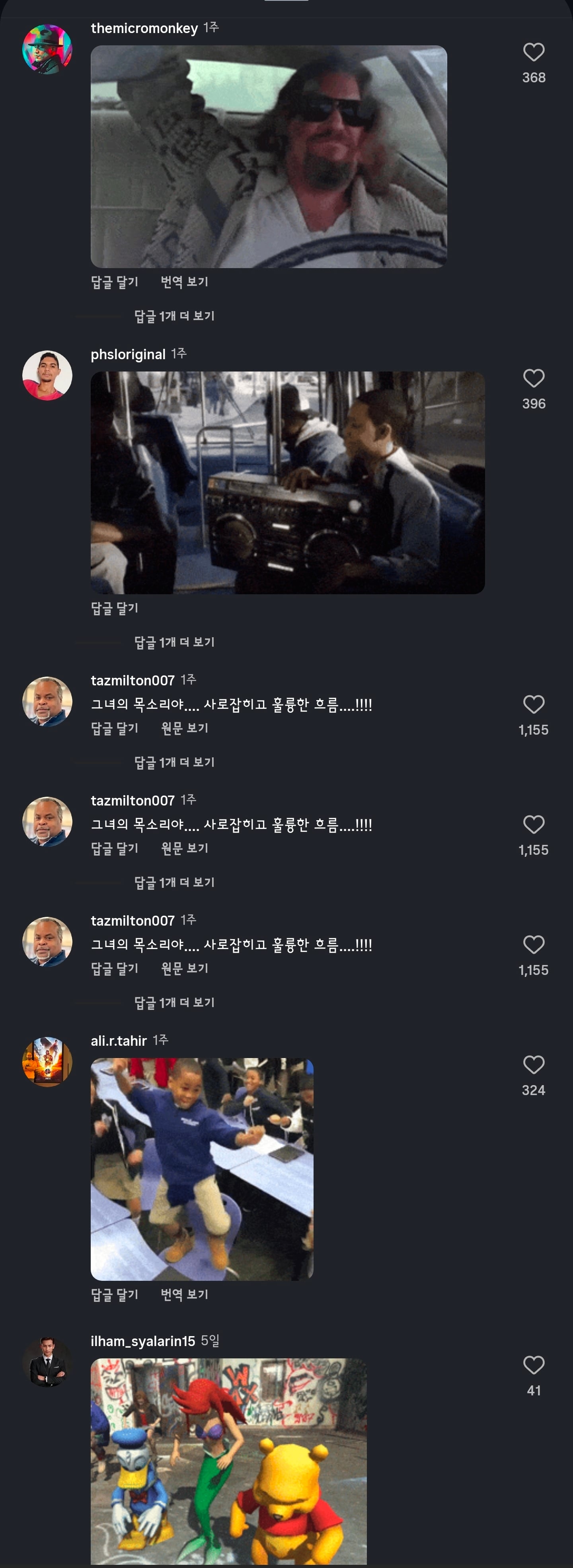Image resolution: width=573 pixels, height=1568 pixels.
Task: Open themicromonkey's profile picture
Action: [47, 49]
